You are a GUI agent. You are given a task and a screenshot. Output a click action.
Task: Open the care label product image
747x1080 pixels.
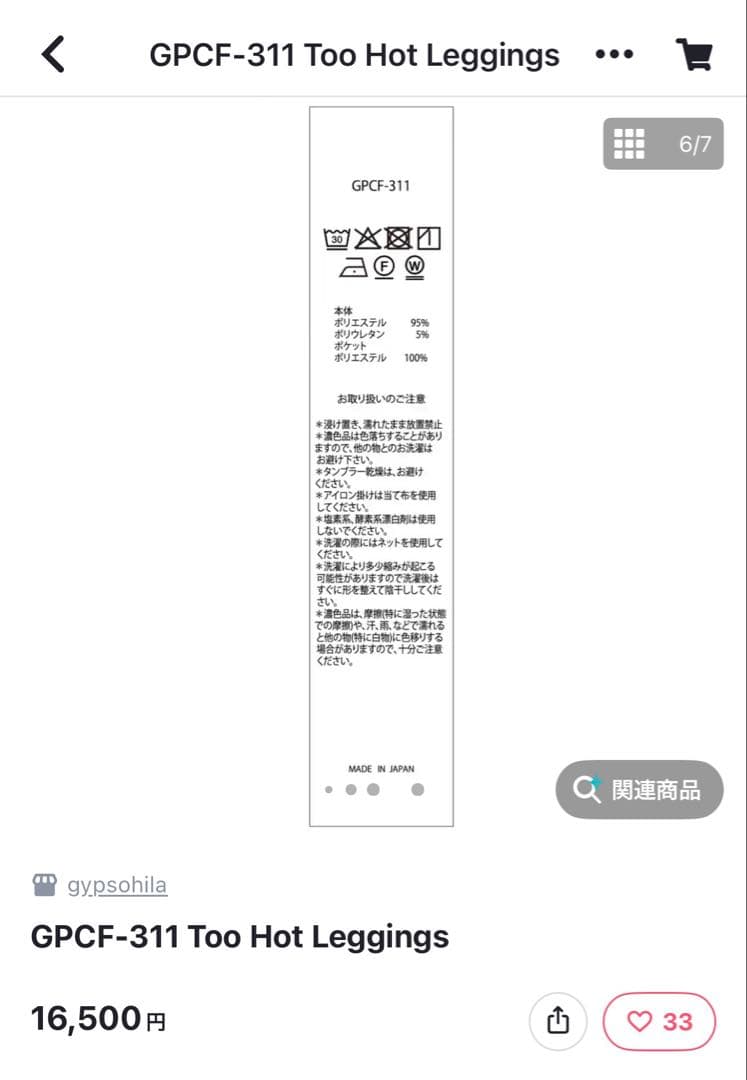[381, 466]
